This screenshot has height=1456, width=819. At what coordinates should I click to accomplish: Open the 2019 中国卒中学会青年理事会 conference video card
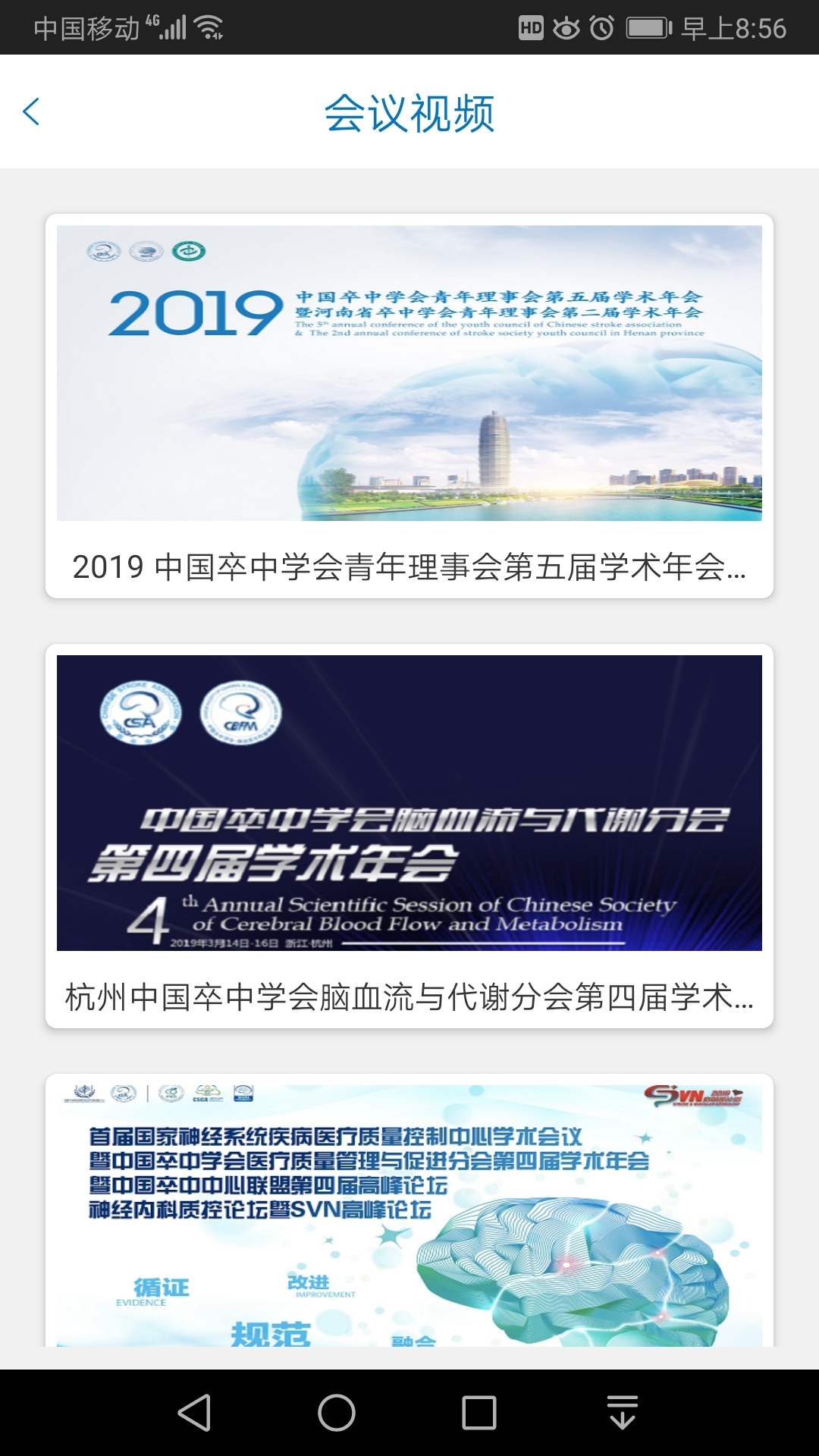pos(409,406)
